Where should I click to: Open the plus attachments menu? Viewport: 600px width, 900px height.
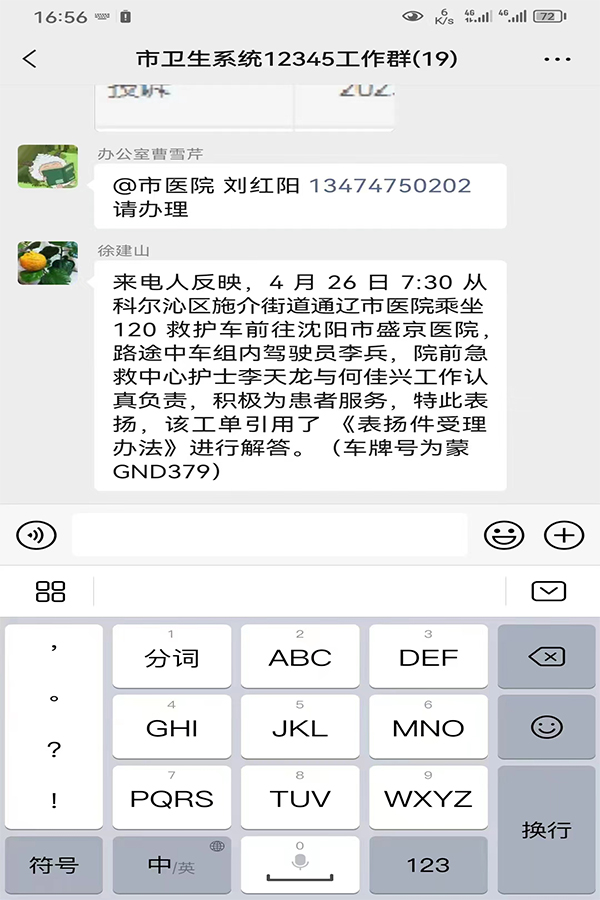[564, 535]
